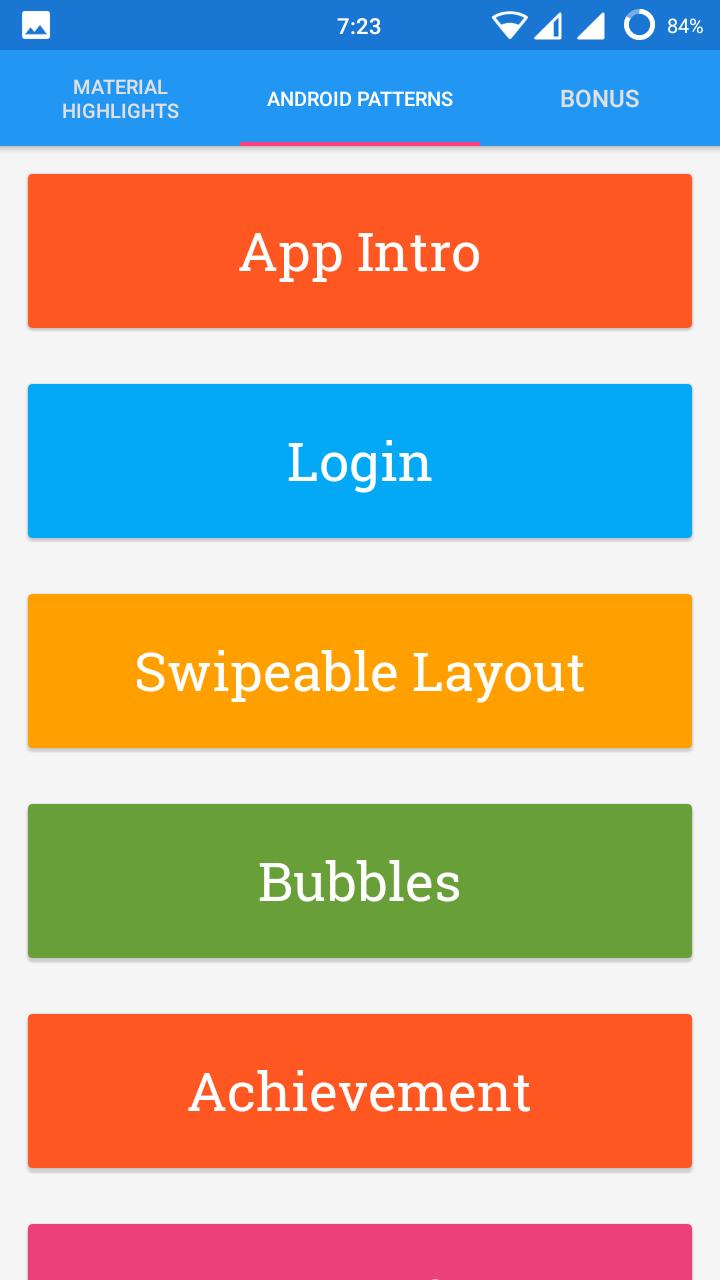Image resolution: width=720 pixels, height=1280 pixels.
Task: Tap the 7:23 clock in status bar
Action: click(360, 26)
